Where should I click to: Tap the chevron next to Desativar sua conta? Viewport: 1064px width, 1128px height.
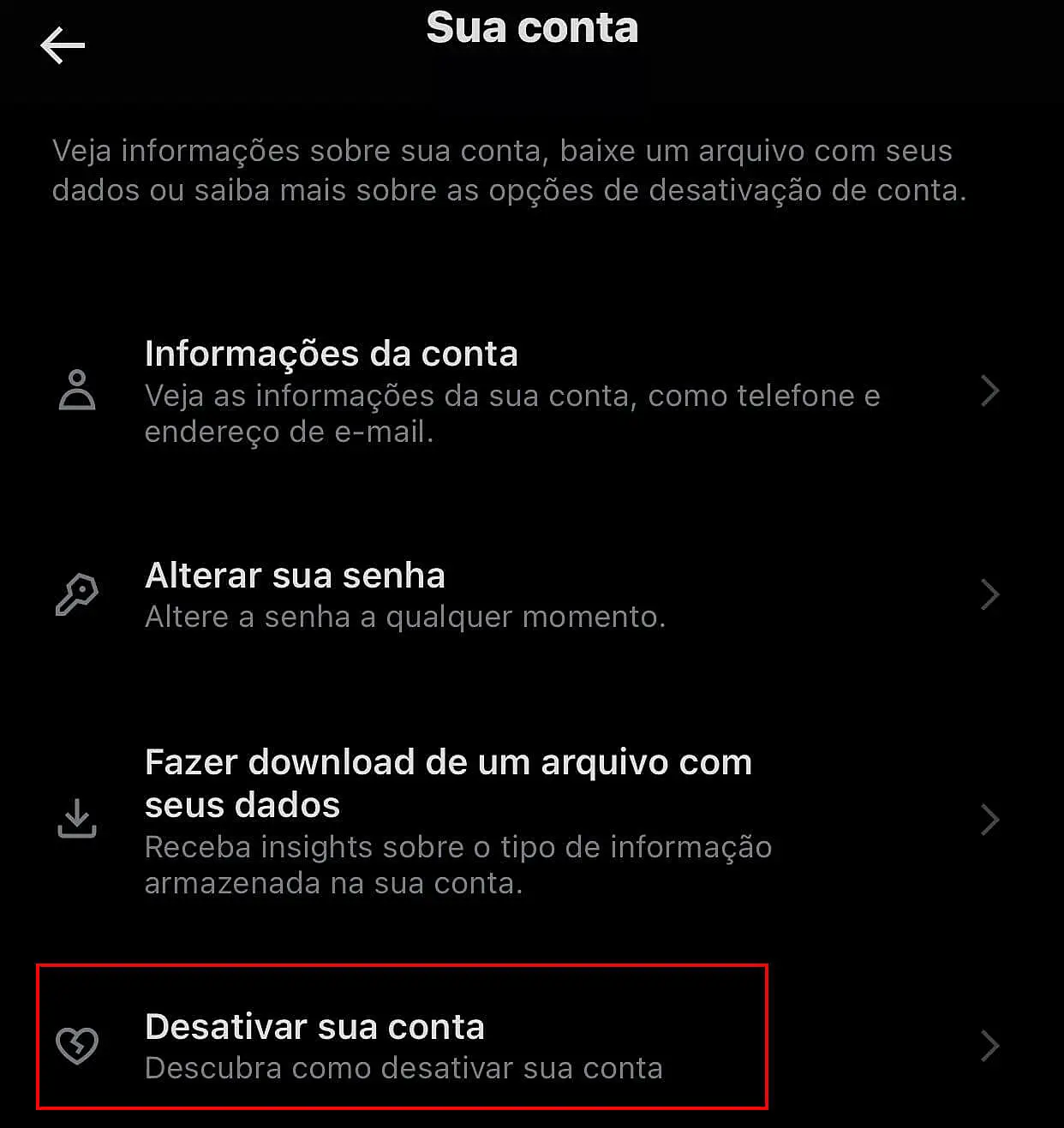pos(990,1045)
